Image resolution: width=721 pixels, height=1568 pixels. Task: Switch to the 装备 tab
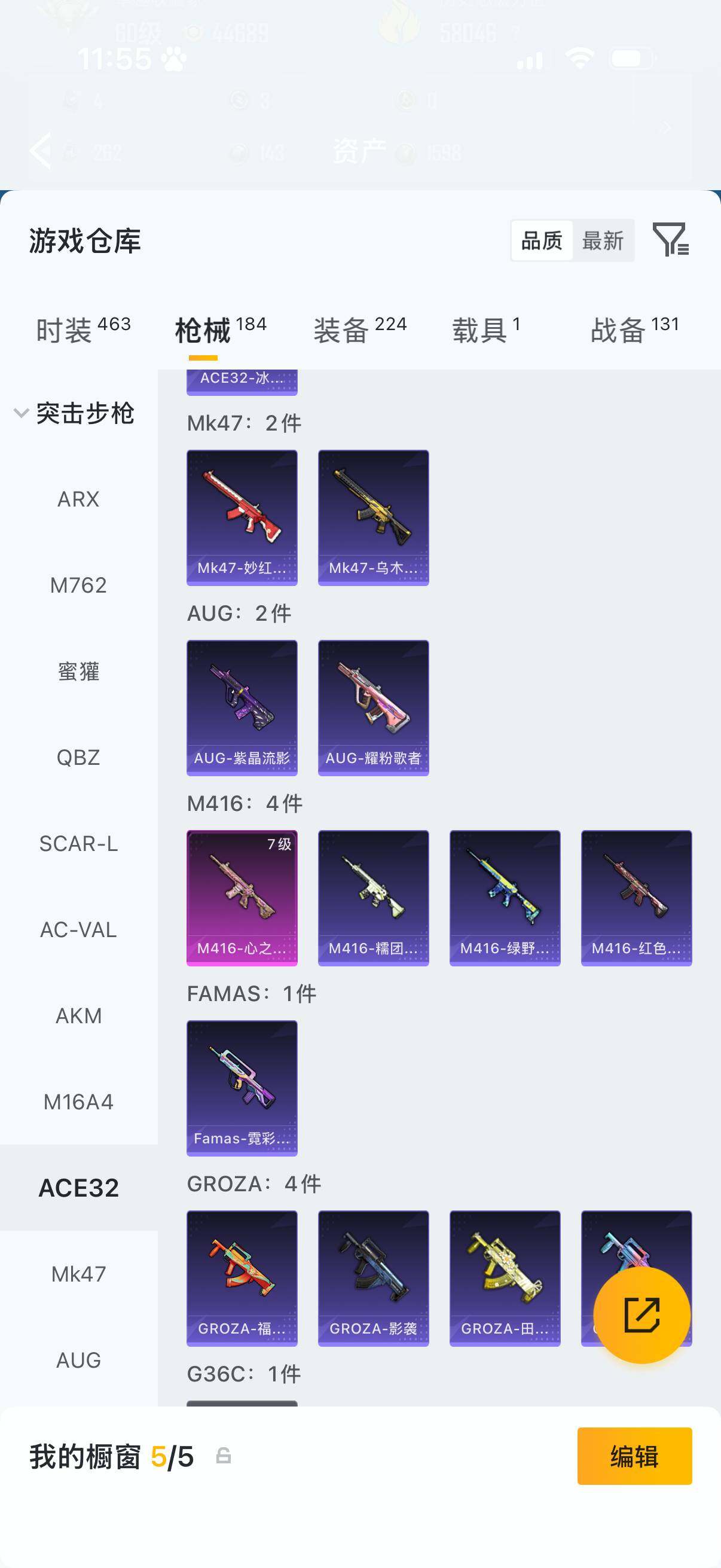pos(359,331)
